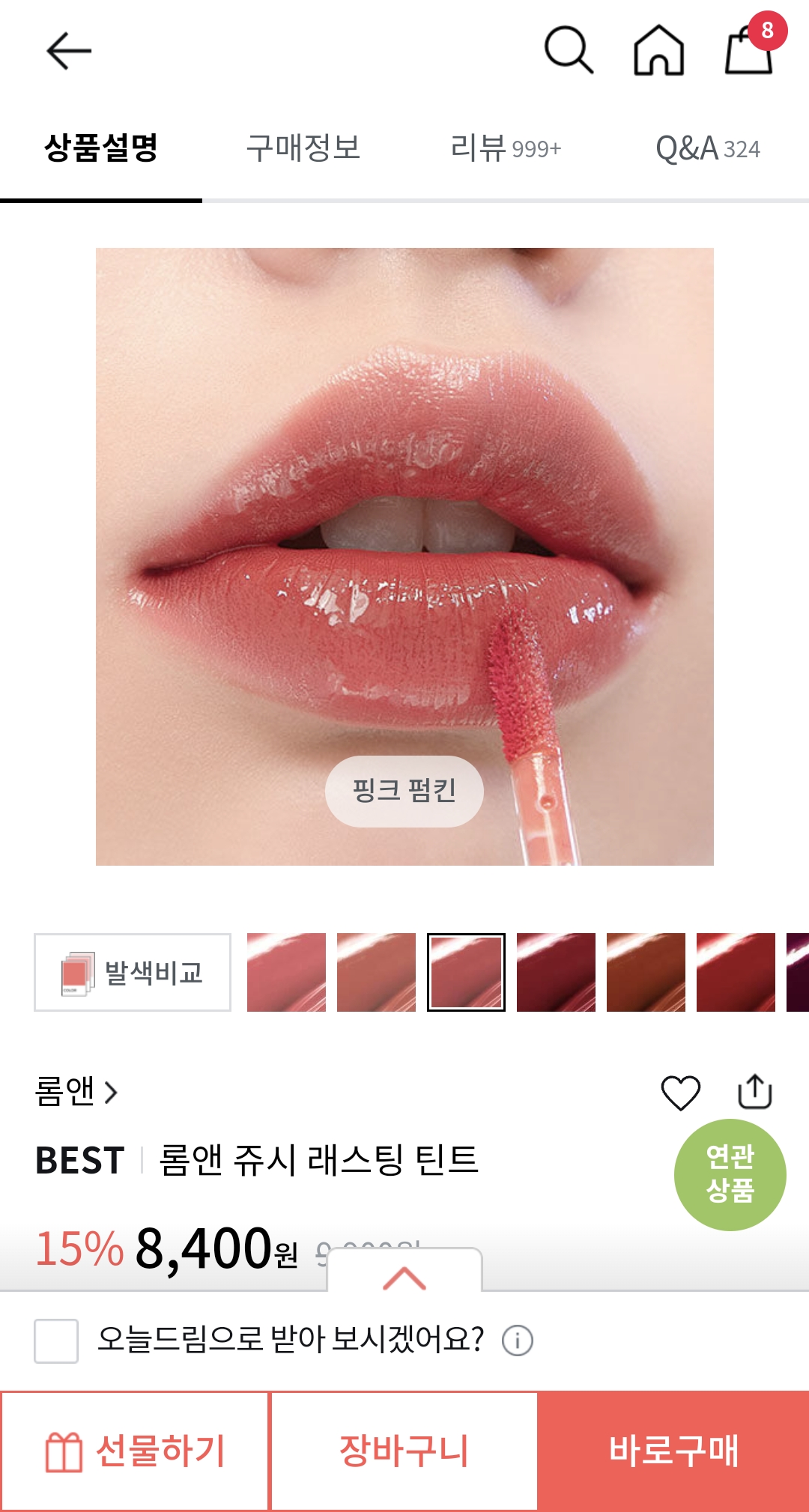Open the 롬앤 brand page link
The image size is (809, 1512).
(x=76, y=1091)
